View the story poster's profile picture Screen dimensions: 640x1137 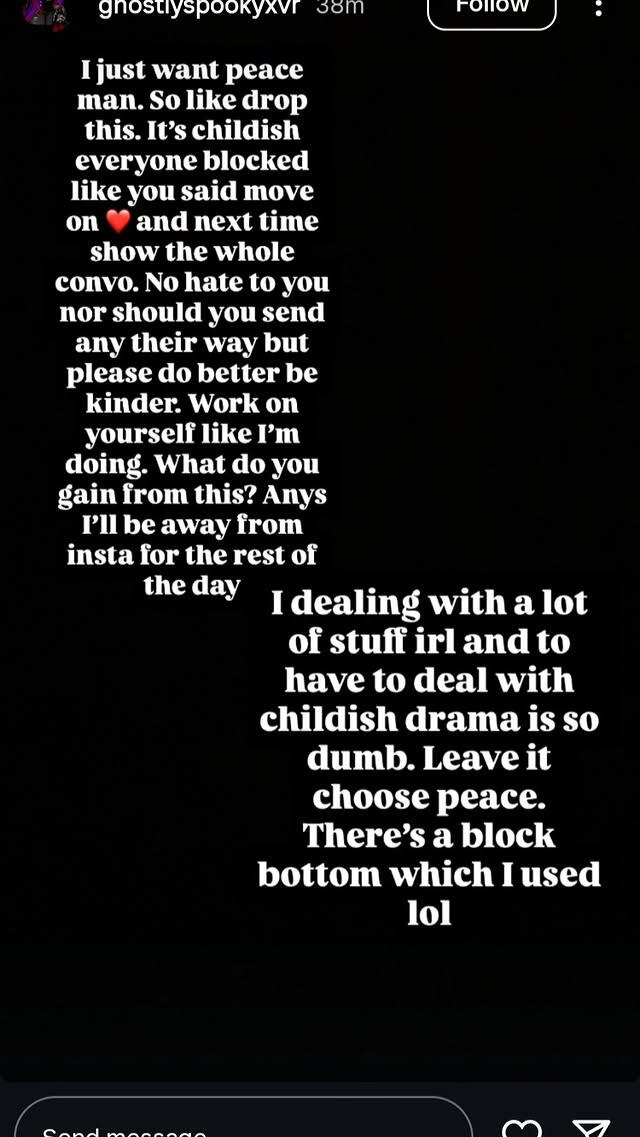[x=45, y=8]
